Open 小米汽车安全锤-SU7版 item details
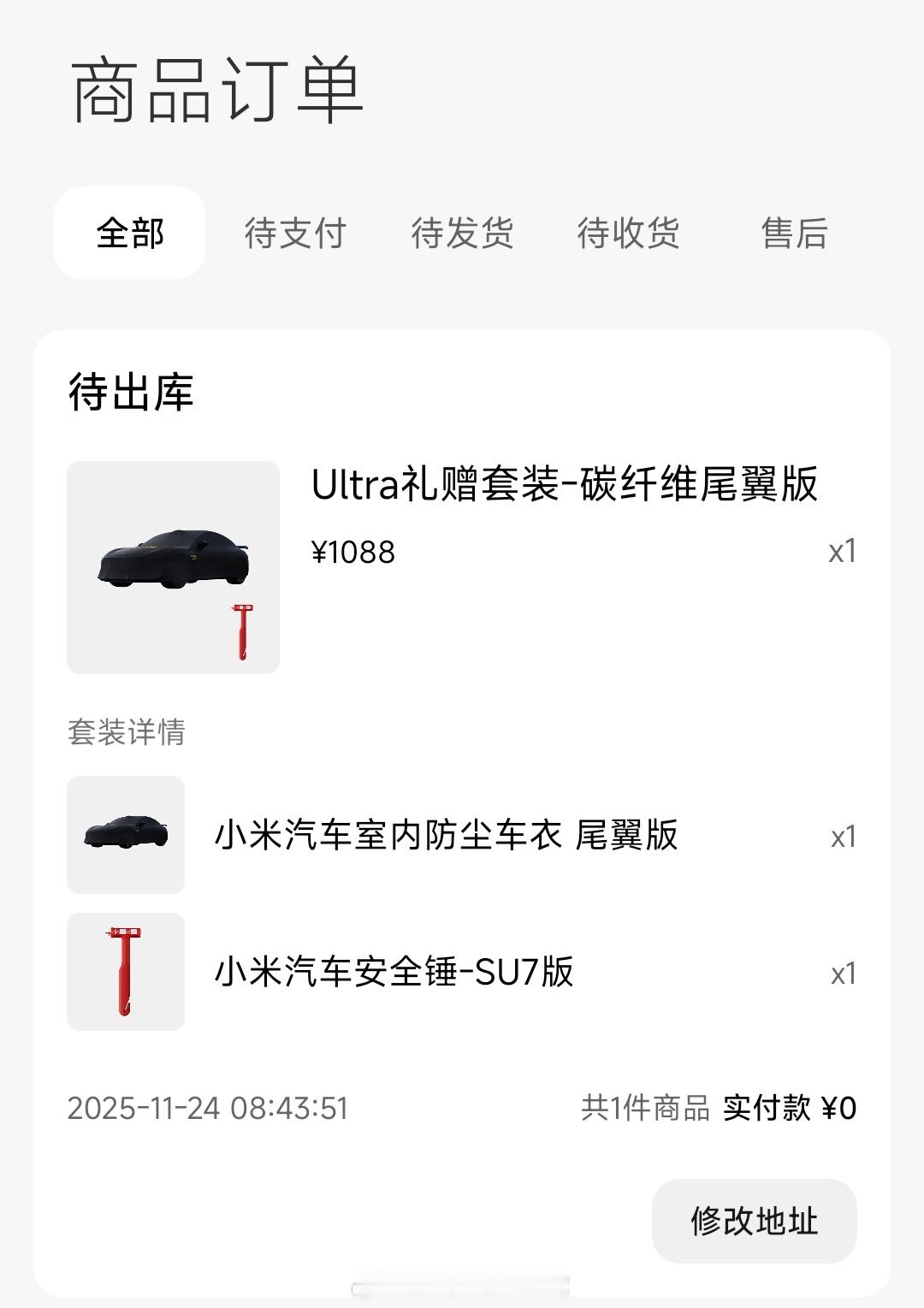This screenshot has height=1308, width=924. click(394, 972)
